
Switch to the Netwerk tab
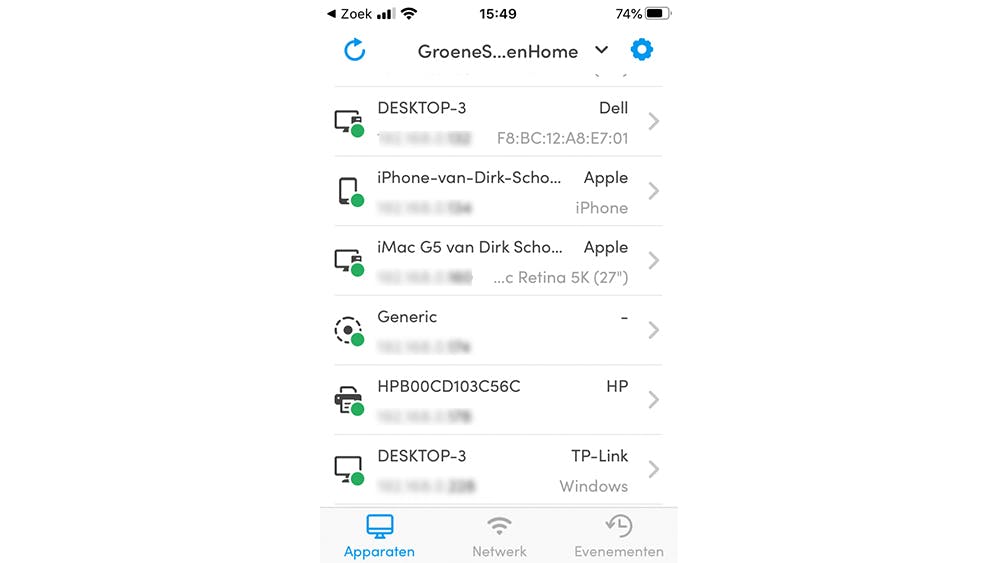coord(499,536)
